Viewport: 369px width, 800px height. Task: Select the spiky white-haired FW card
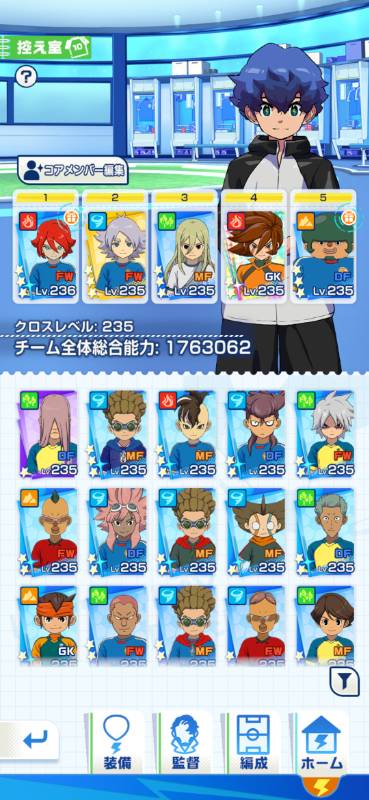[325, 434]
